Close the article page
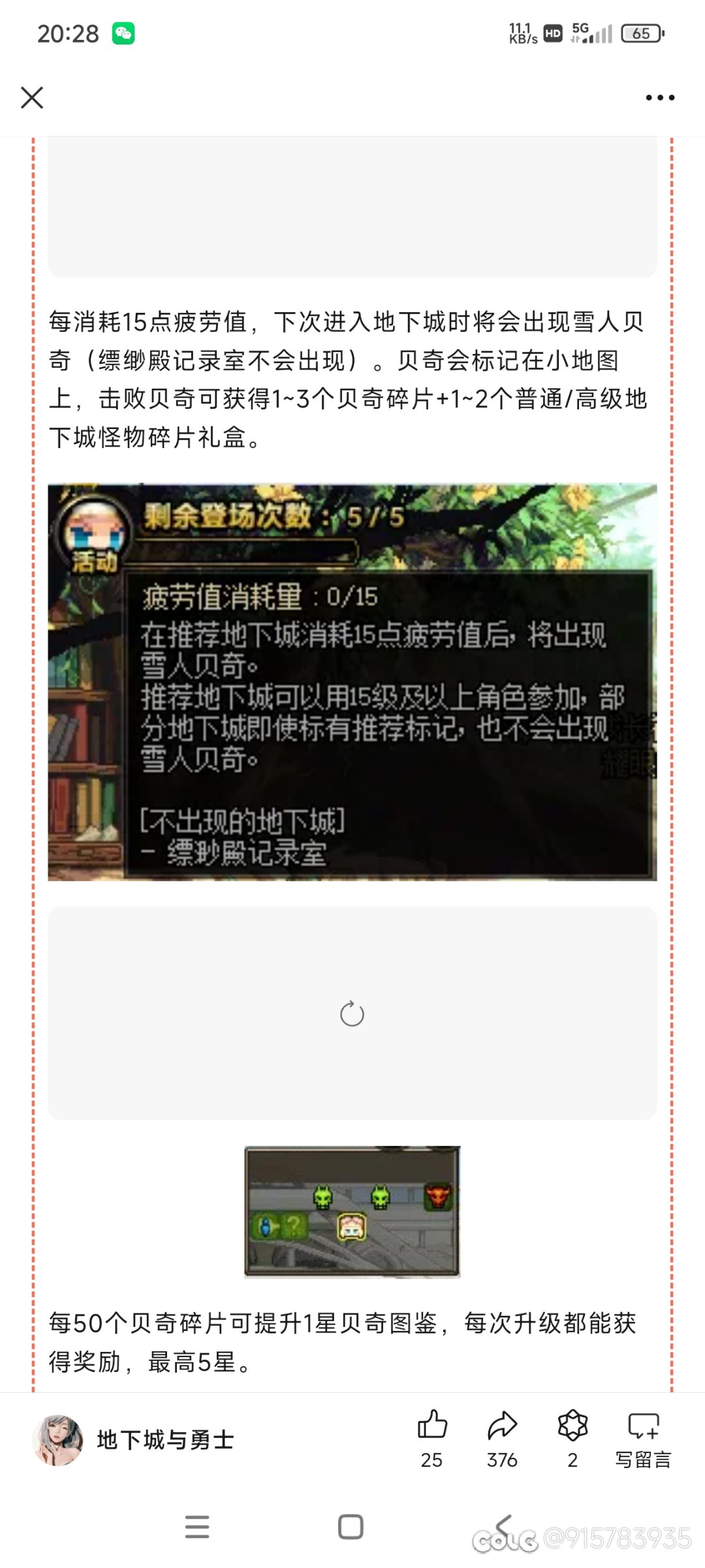Image resolution: width=705 pixels, height=1568 pixels. pyautogui.click(x=32, y=97)
